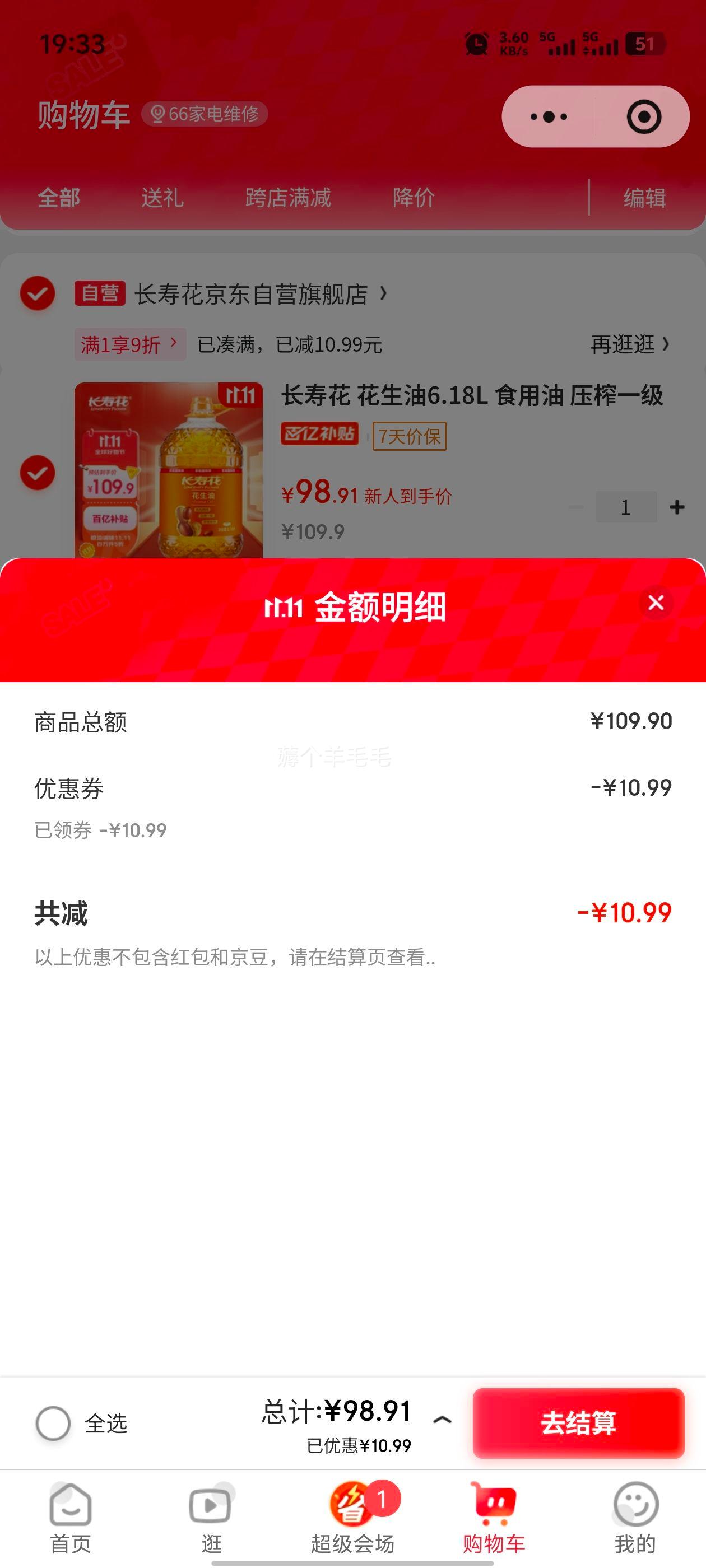
Task: Open the 66家电维修 delivery address
Action: point(205,114)
